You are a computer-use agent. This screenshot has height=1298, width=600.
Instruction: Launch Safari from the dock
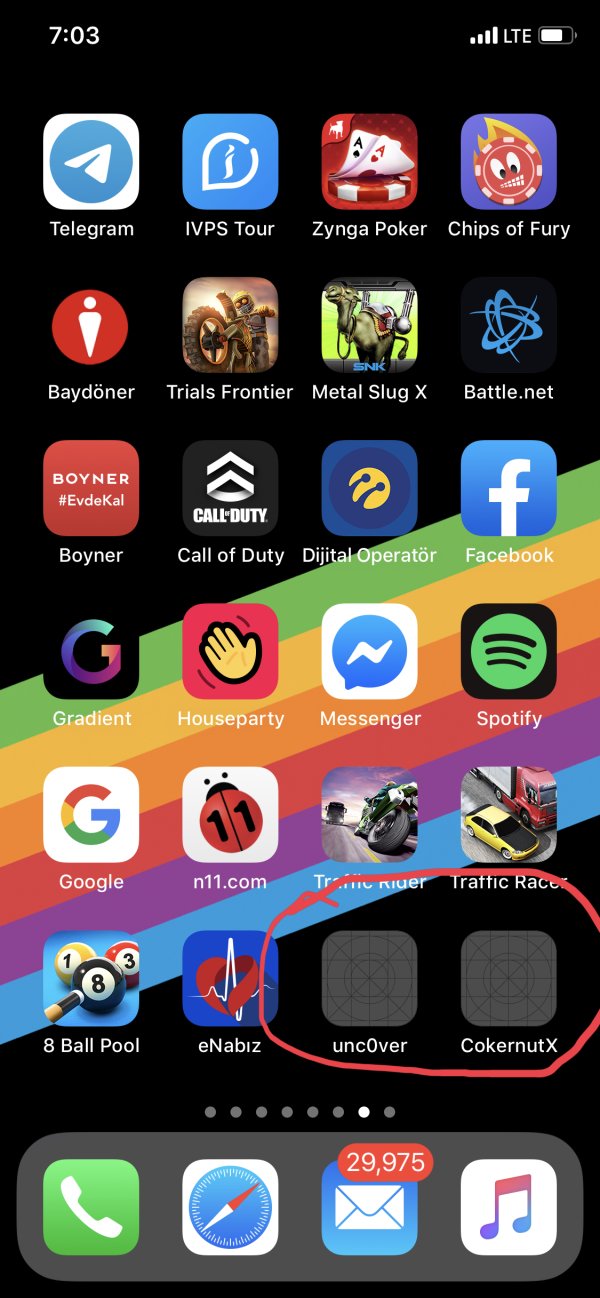click(230, 1207)
